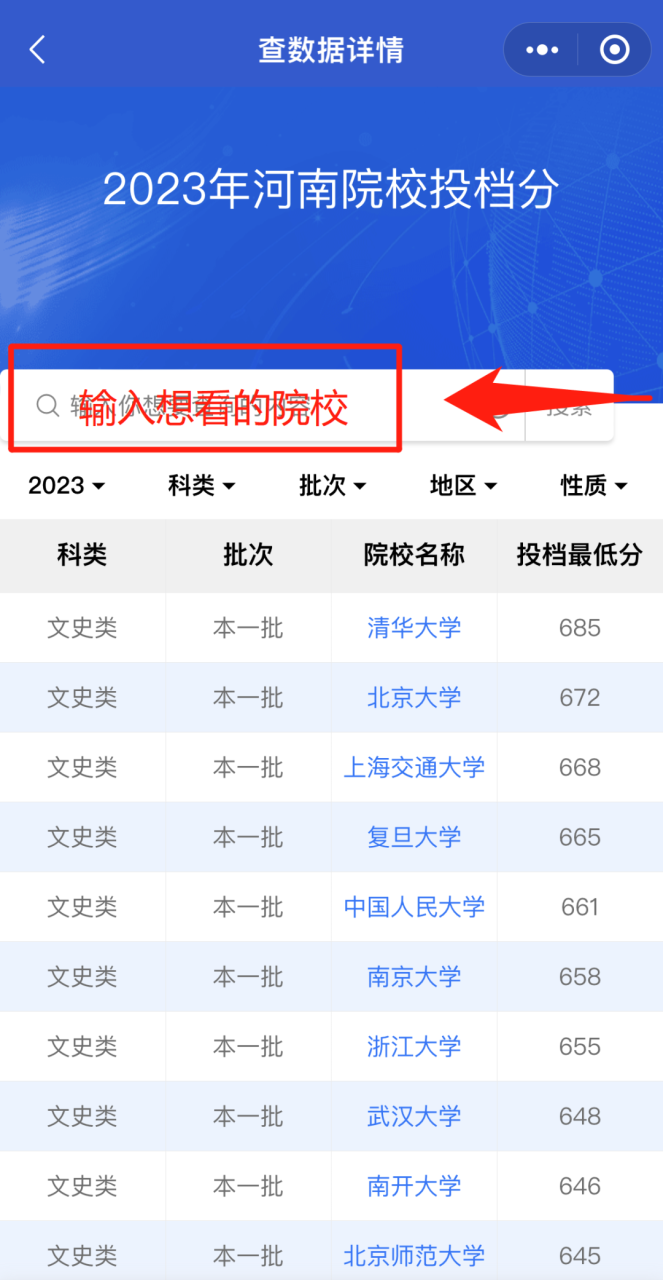Close the mini program with the circle button
The width and height of the screenshot is (663, 1280).
point(614,50)
